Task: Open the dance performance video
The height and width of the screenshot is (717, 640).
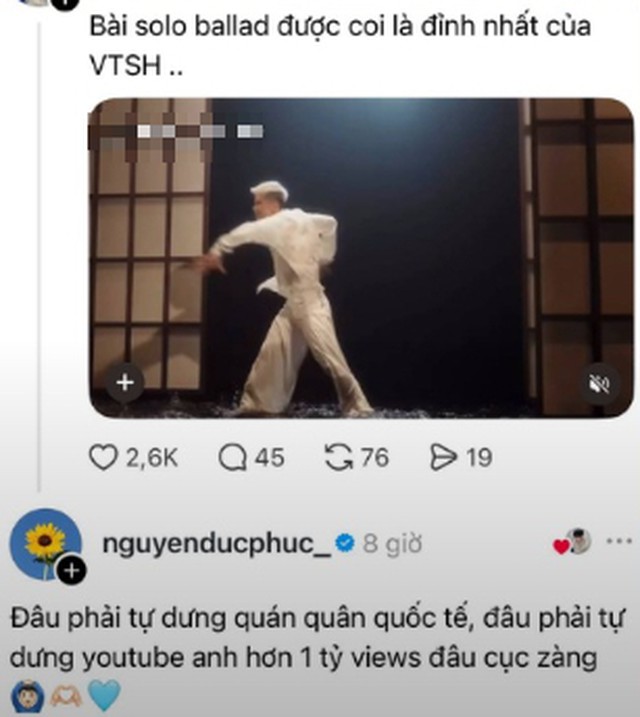Action: click(x=361, y=257)
